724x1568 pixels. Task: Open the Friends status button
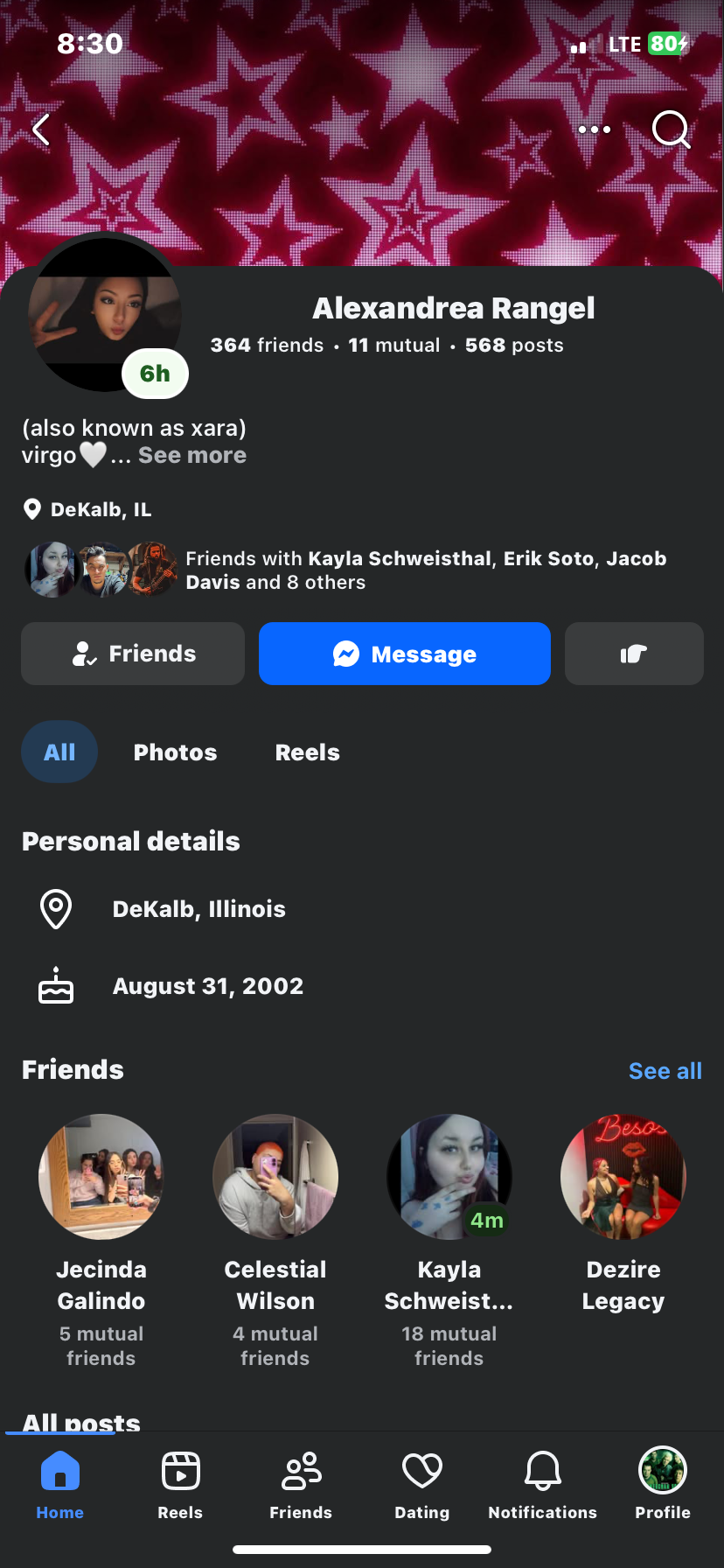(133, 654)
